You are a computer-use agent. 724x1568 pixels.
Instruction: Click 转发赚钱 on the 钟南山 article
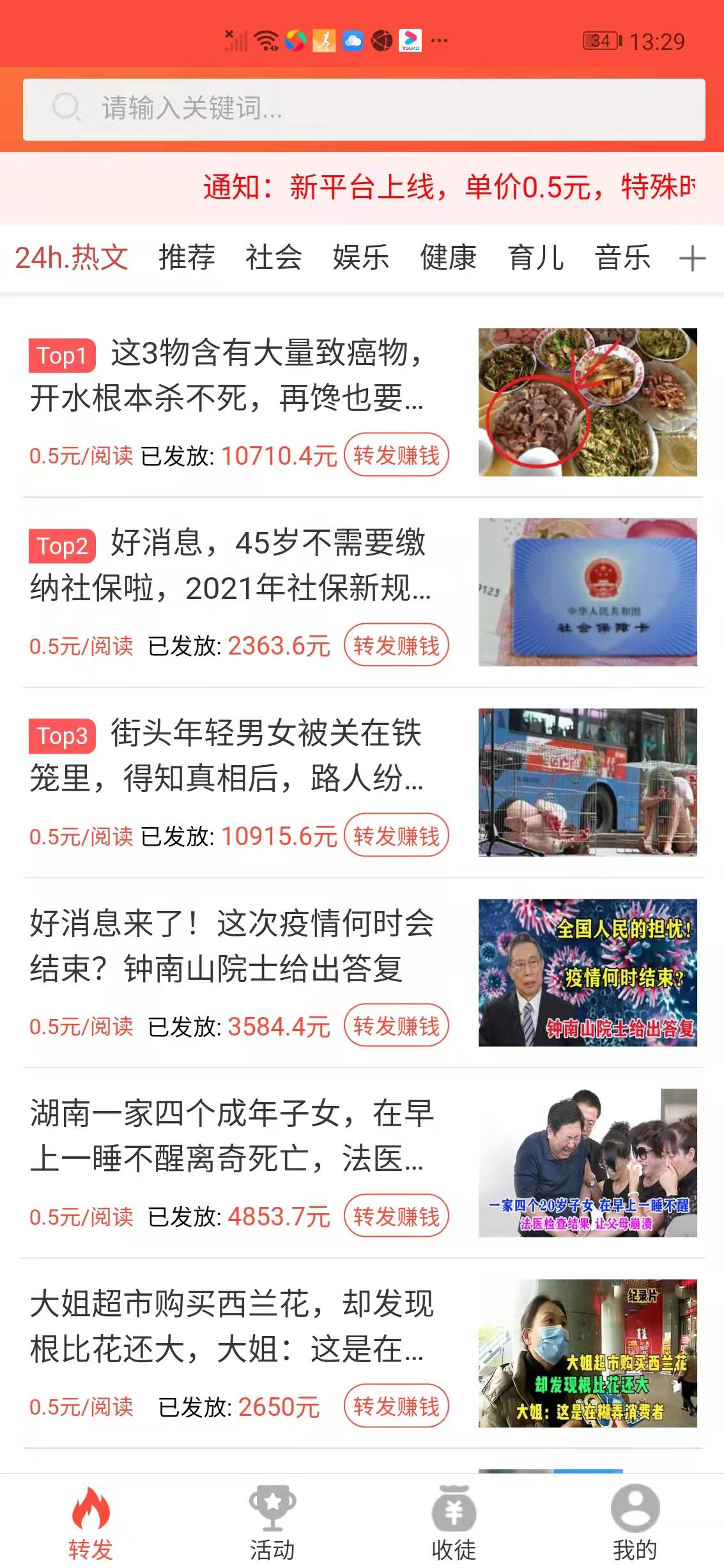395,1026
